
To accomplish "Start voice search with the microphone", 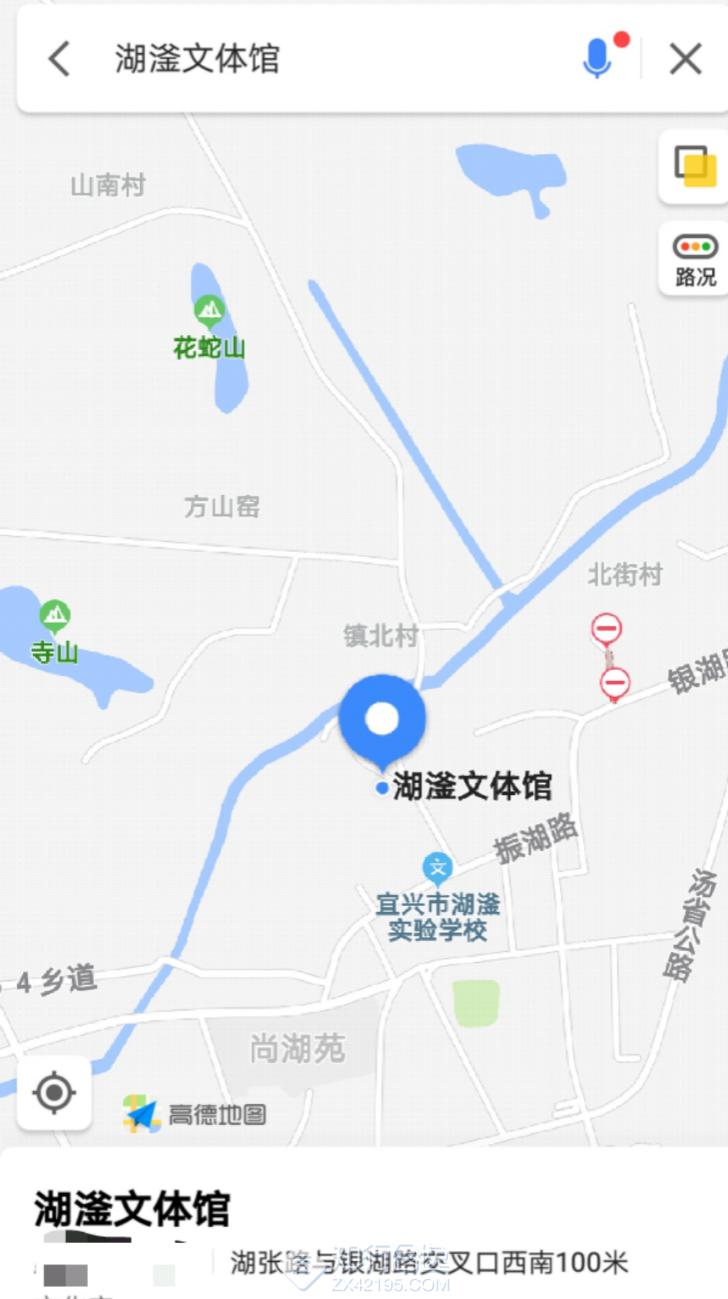I will (597, 59).
